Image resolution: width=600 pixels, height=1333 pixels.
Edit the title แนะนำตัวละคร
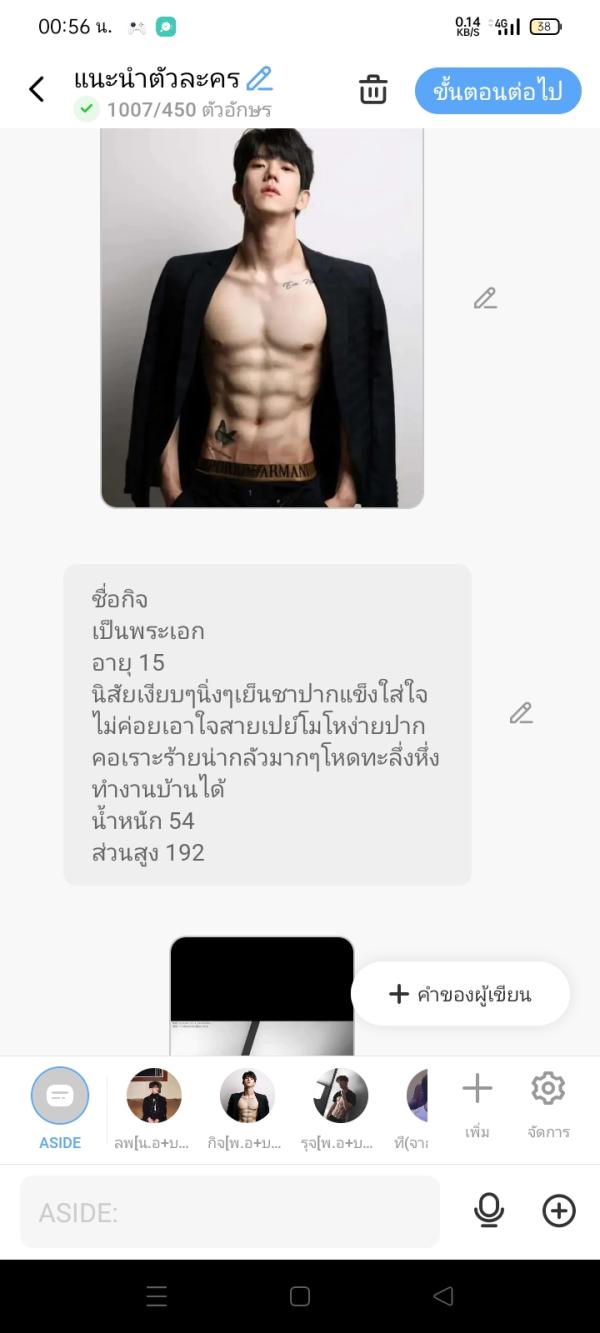coord(260,78)
